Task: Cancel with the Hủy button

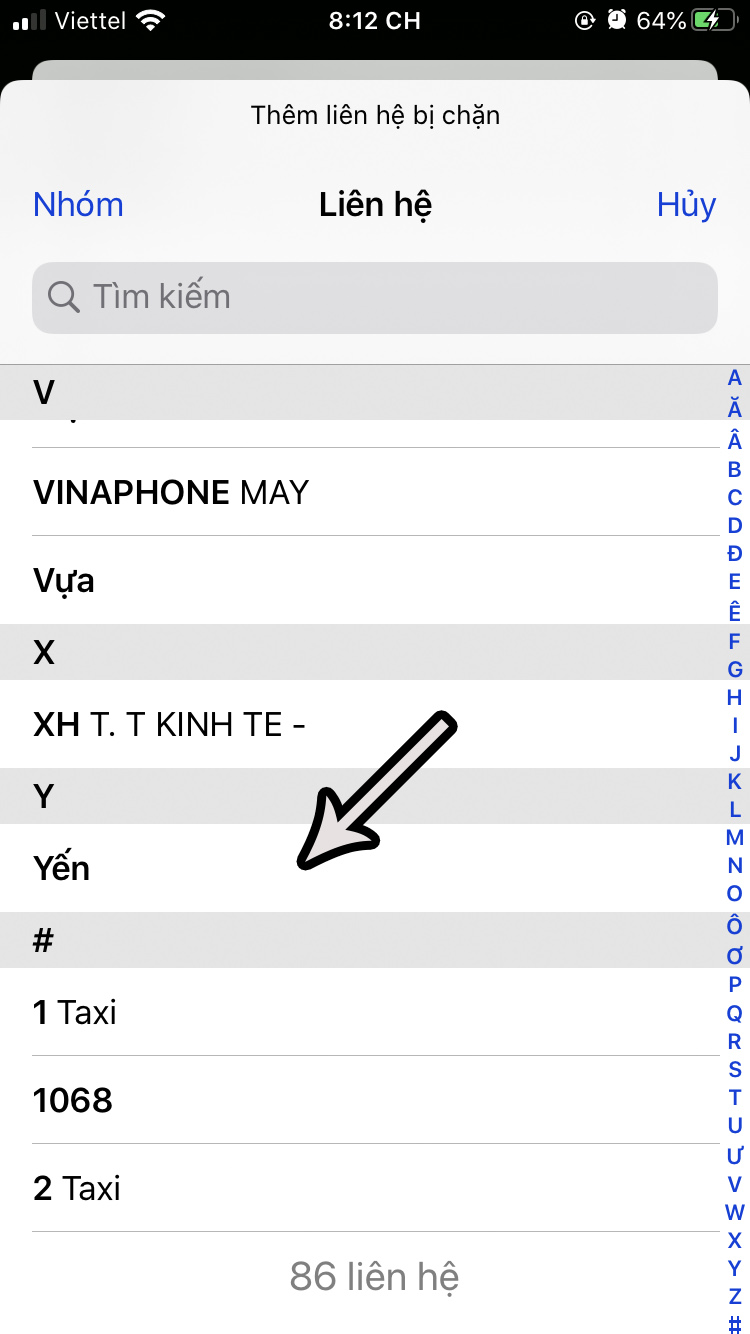Action: [686, 205]
